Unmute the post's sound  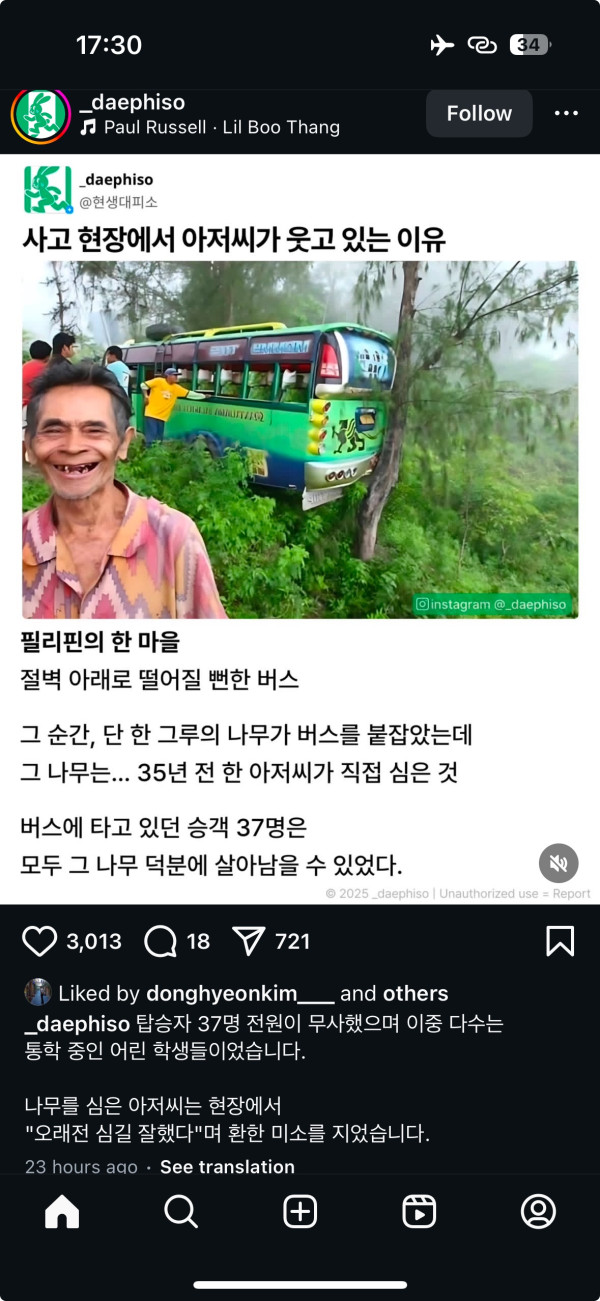559,863
